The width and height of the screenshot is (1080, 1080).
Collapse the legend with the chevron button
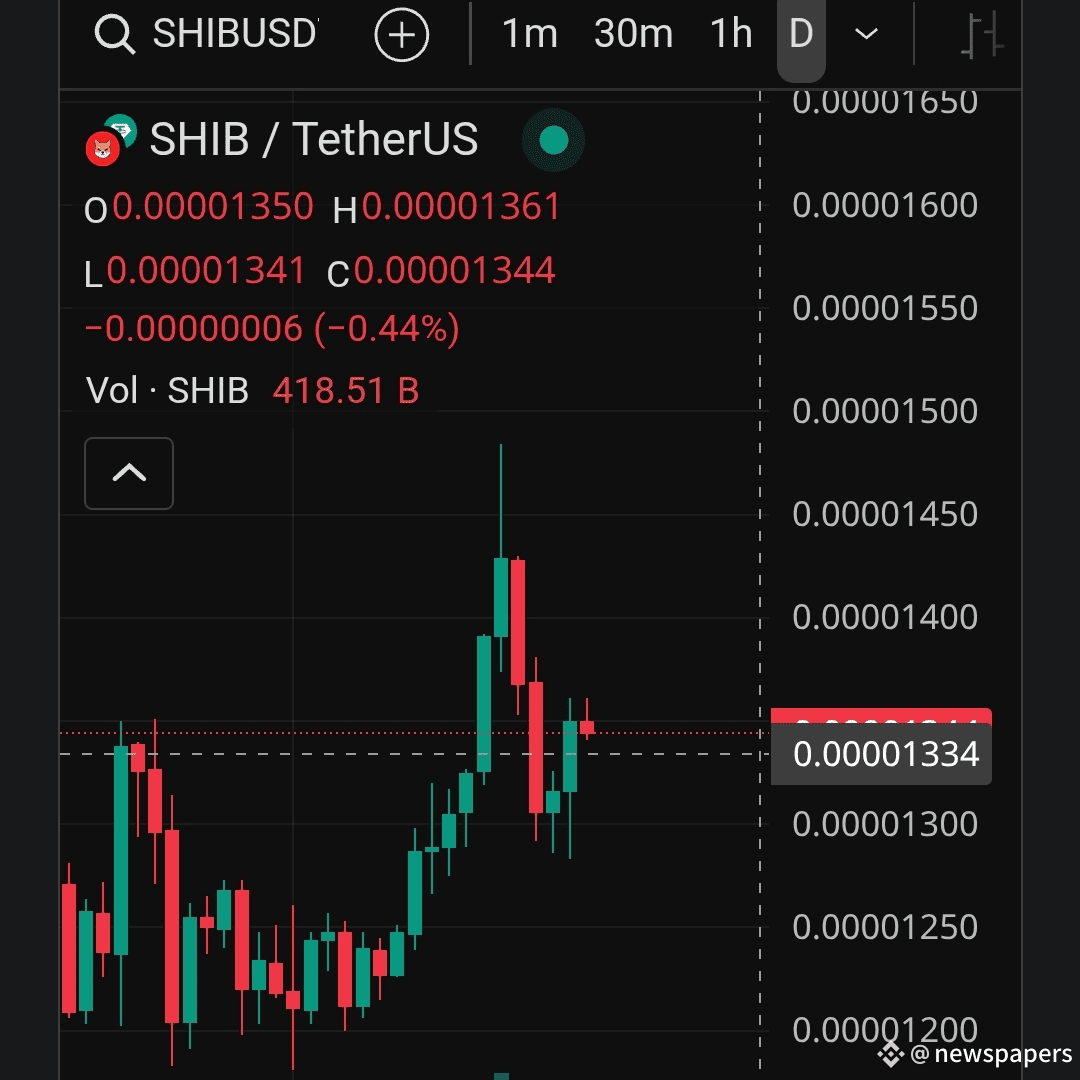(x=129, y=473)
